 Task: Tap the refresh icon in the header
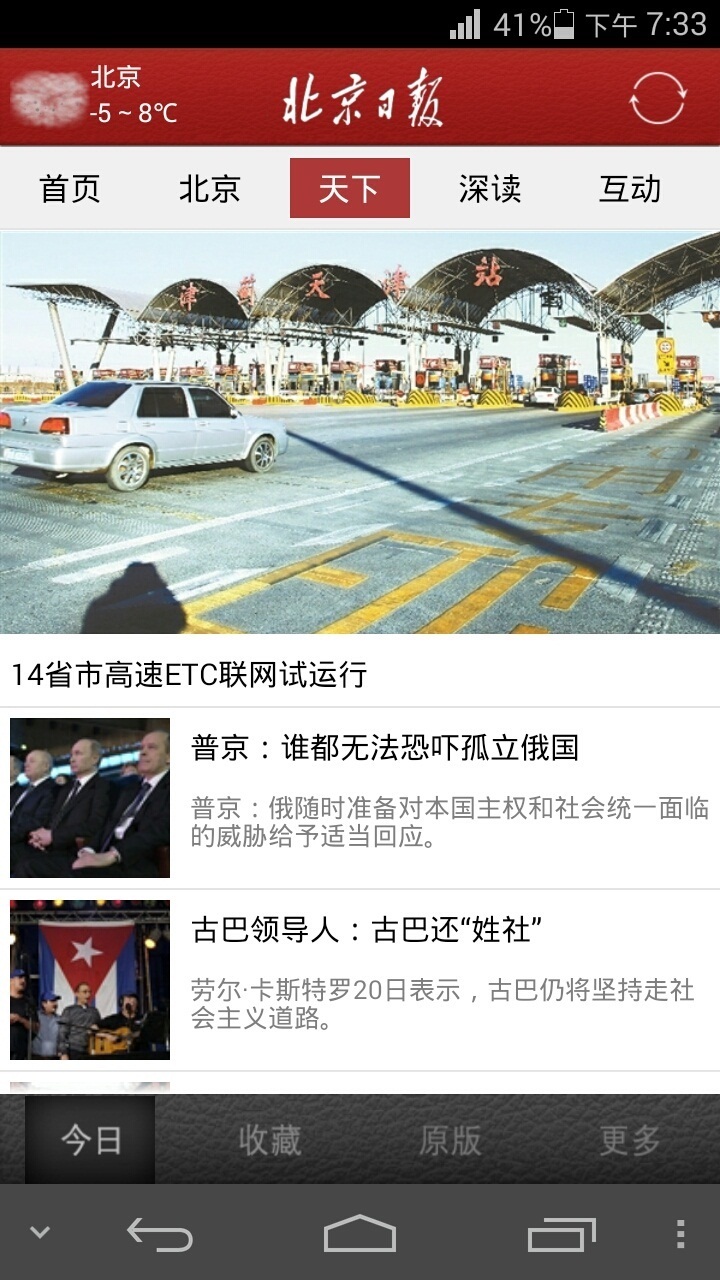pos(657,98)
